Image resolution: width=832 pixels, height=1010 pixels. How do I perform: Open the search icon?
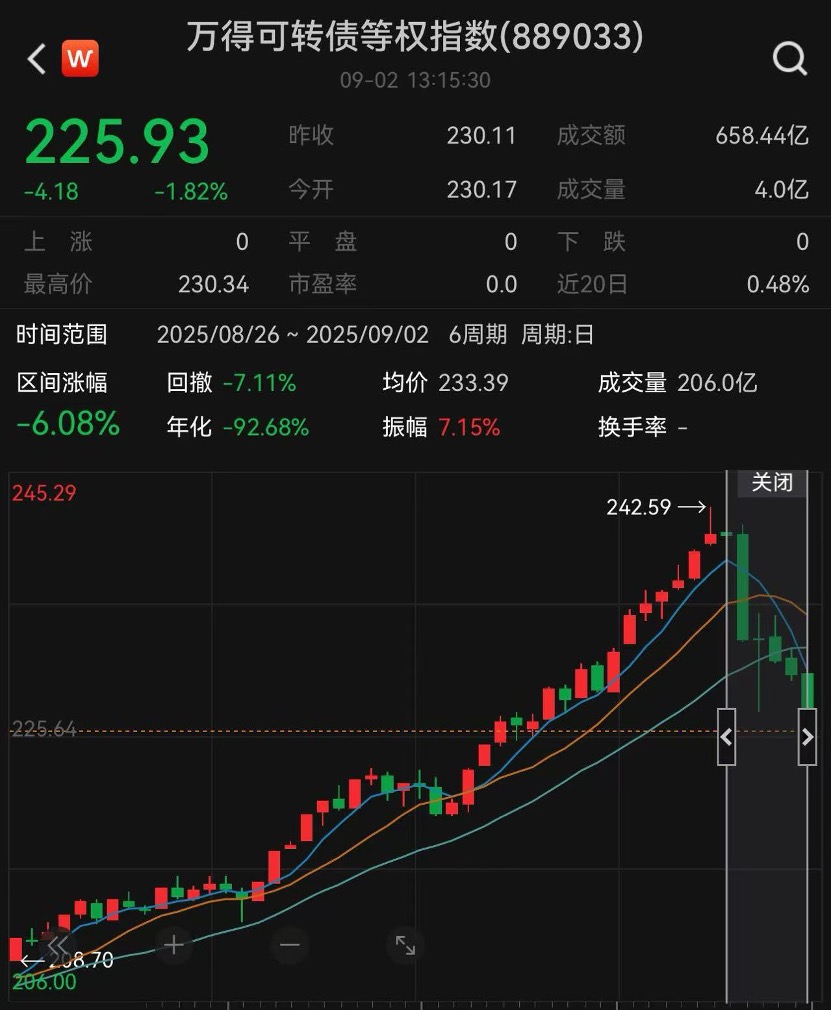pyautogui.click(x=789, y=60)
